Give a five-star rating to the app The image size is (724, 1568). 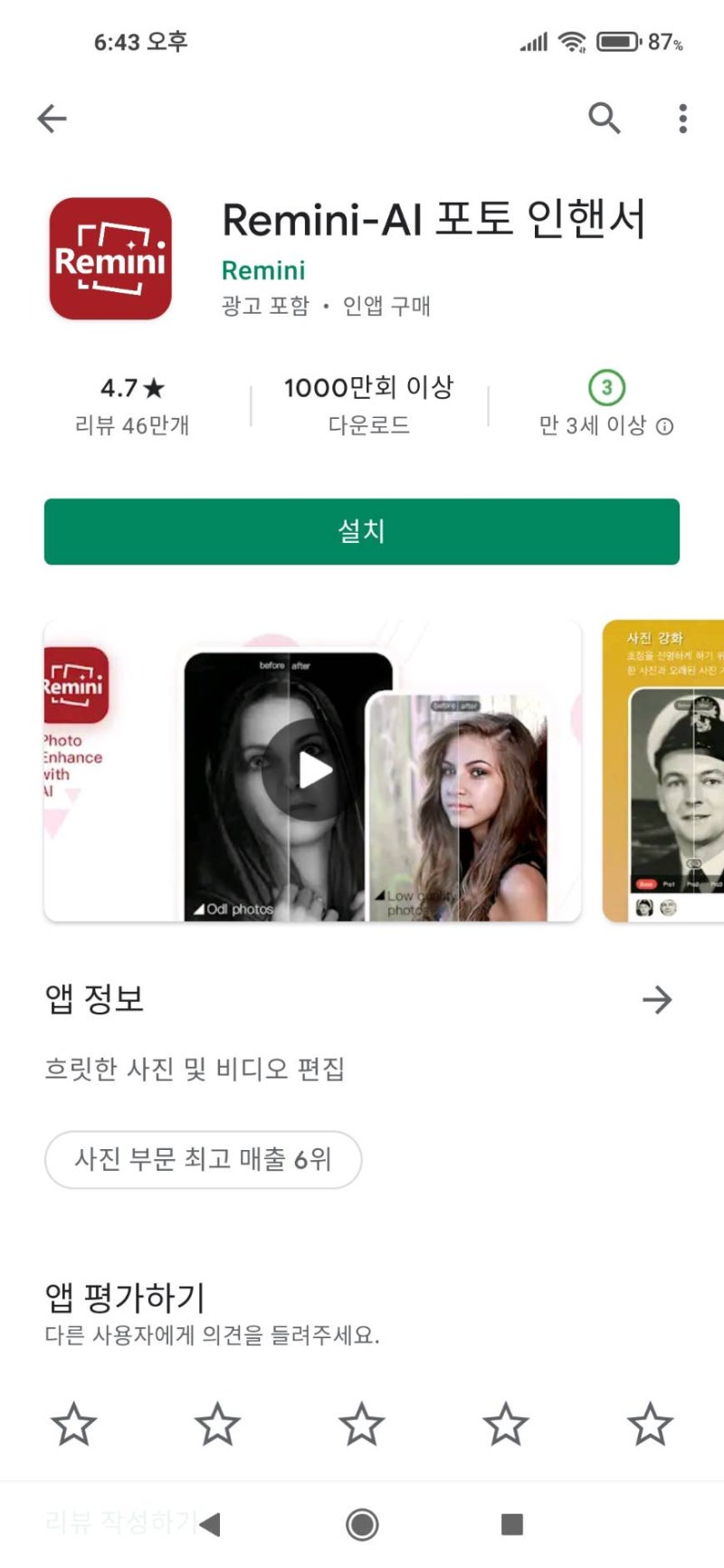click(648, 1424)
